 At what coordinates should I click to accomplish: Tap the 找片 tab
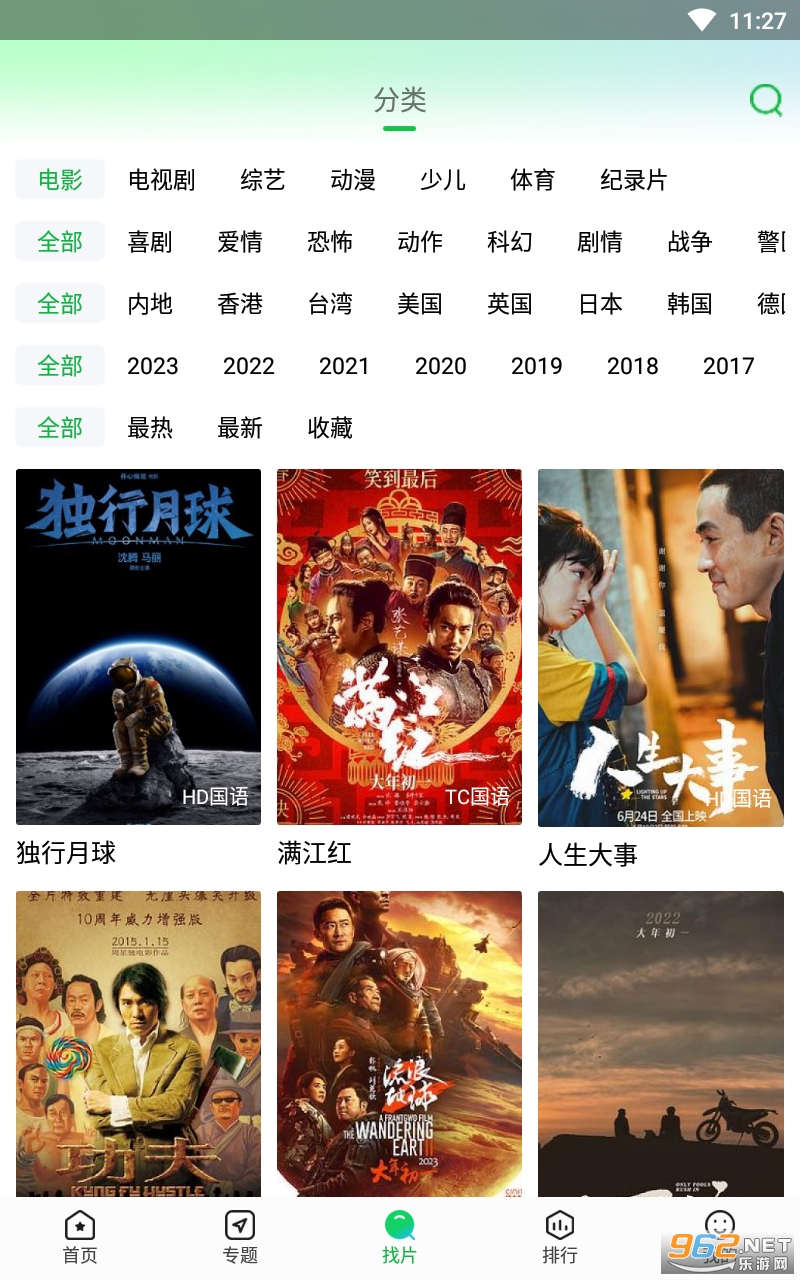[x=400, y=1238]
